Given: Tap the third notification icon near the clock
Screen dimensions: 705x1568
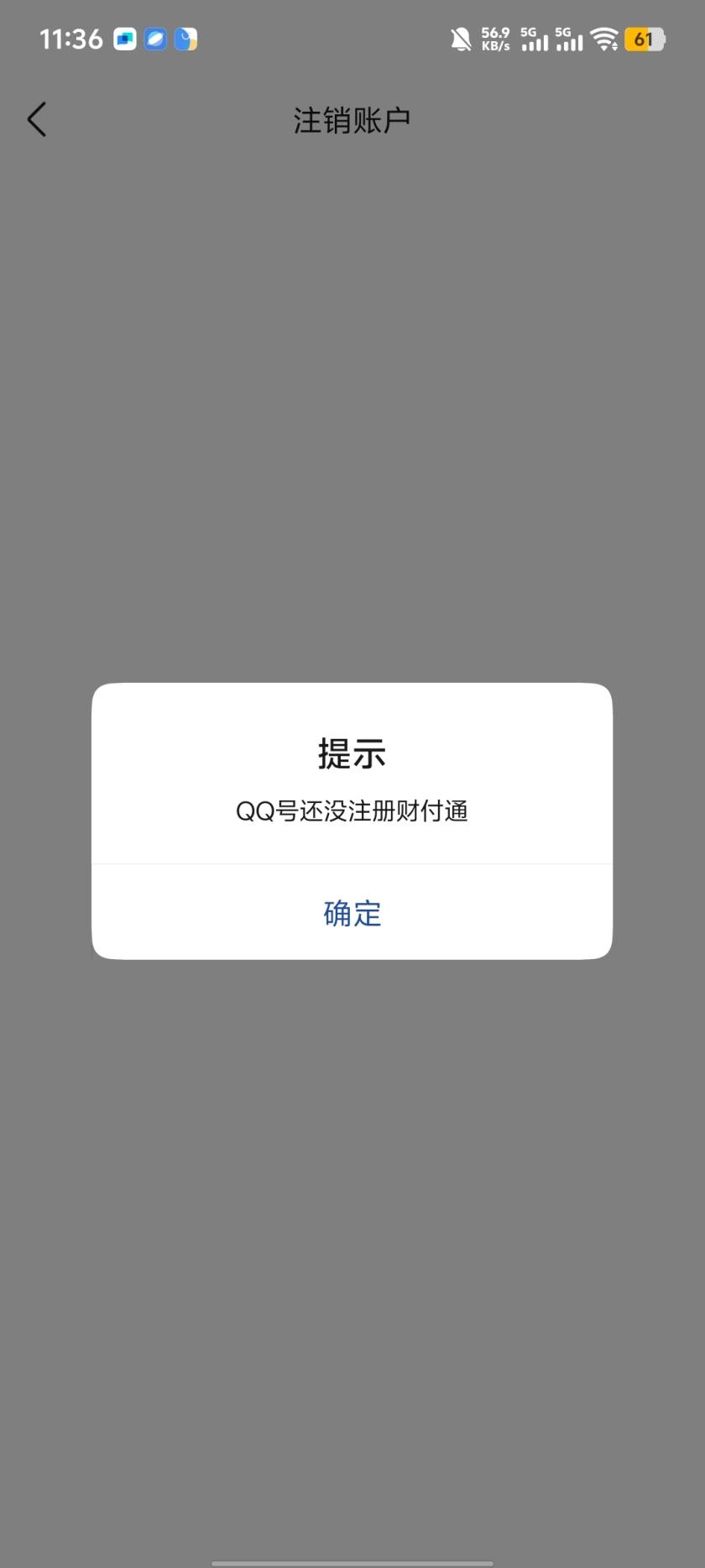Looking at the screenshot, I should [x=185, y=39].
